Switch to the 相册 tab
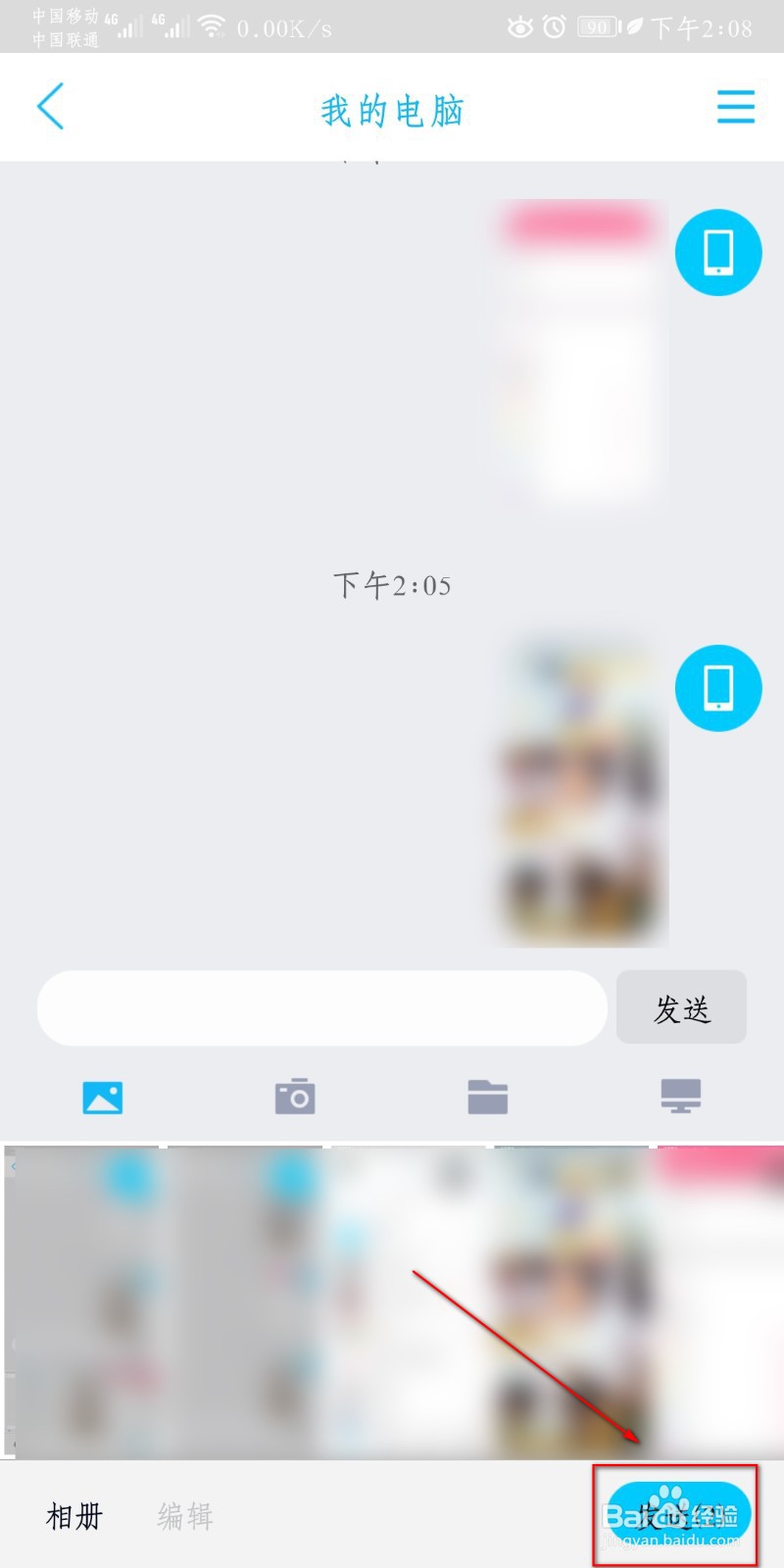Screen dimensions: 784x1568 [73, 1517]
